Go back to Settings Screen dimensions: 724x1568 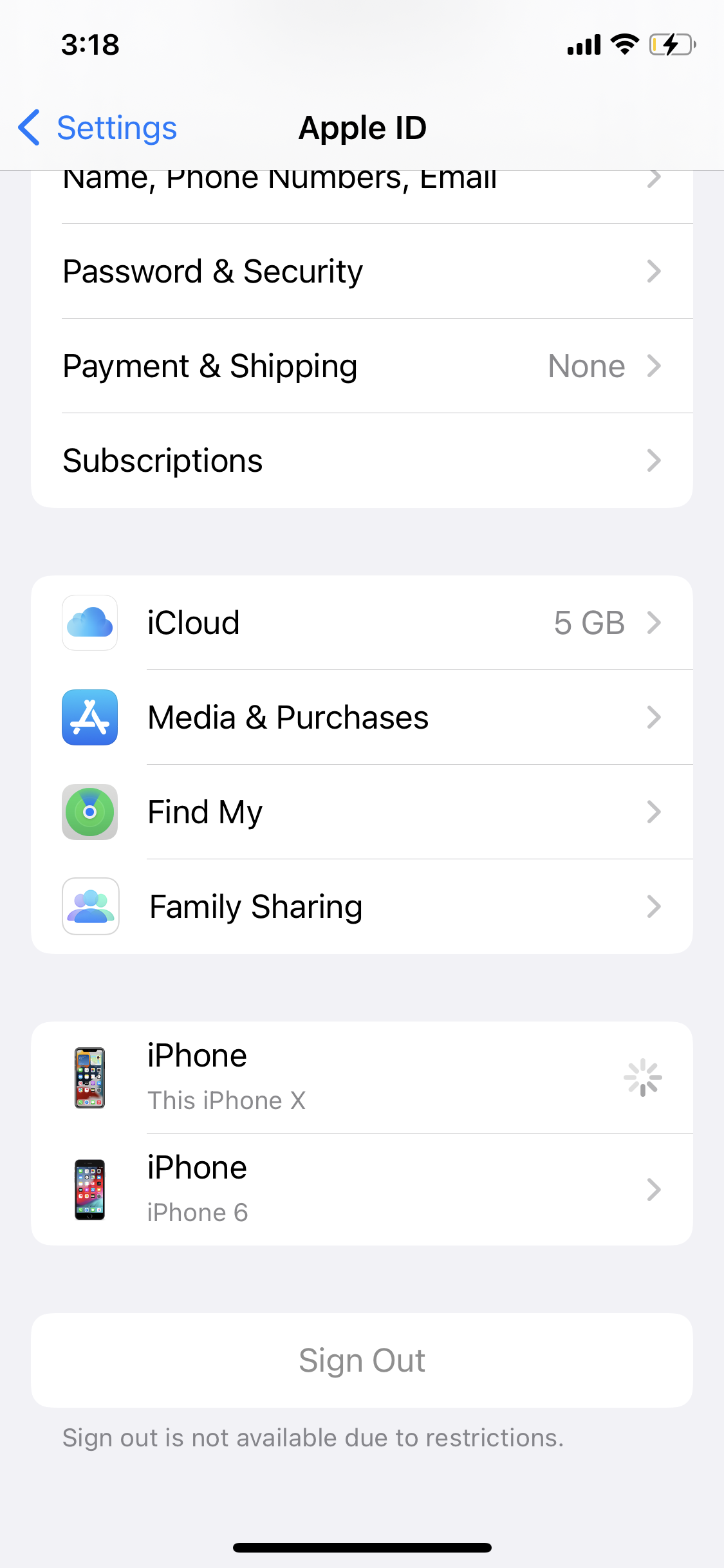(98, 127)
